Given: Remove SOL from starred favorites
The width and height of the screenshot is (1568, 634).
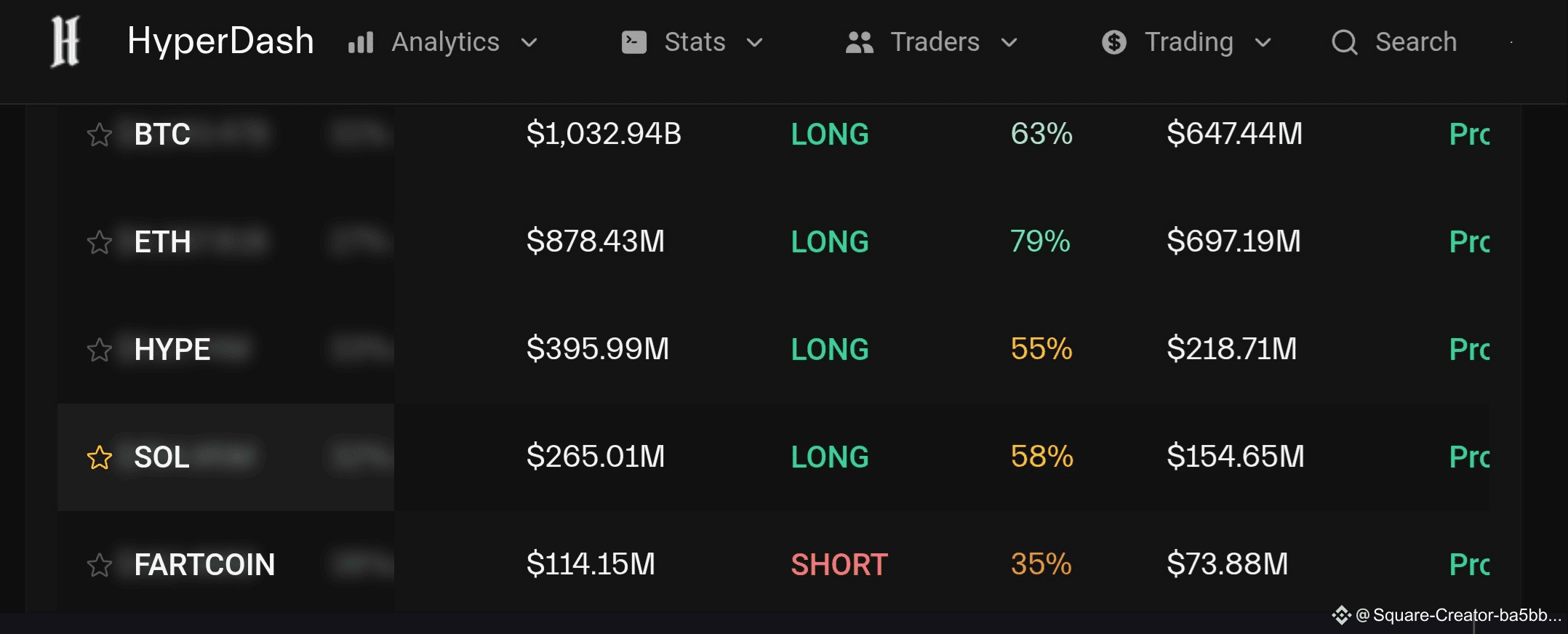Looking at the screenshot, I should point(100,457).
